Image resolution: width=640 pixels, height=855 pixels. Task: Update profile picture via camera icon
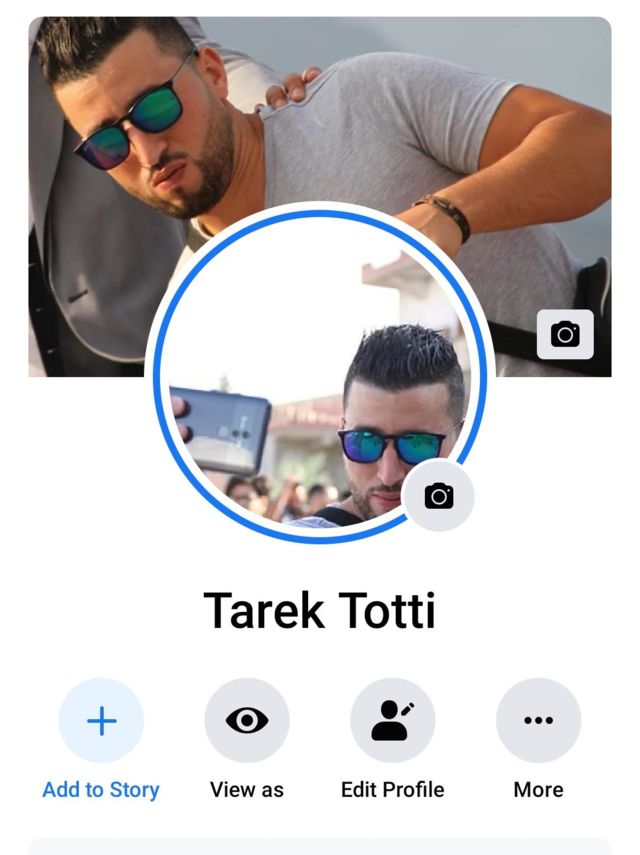pyautogui.click(x=438, y=496)
